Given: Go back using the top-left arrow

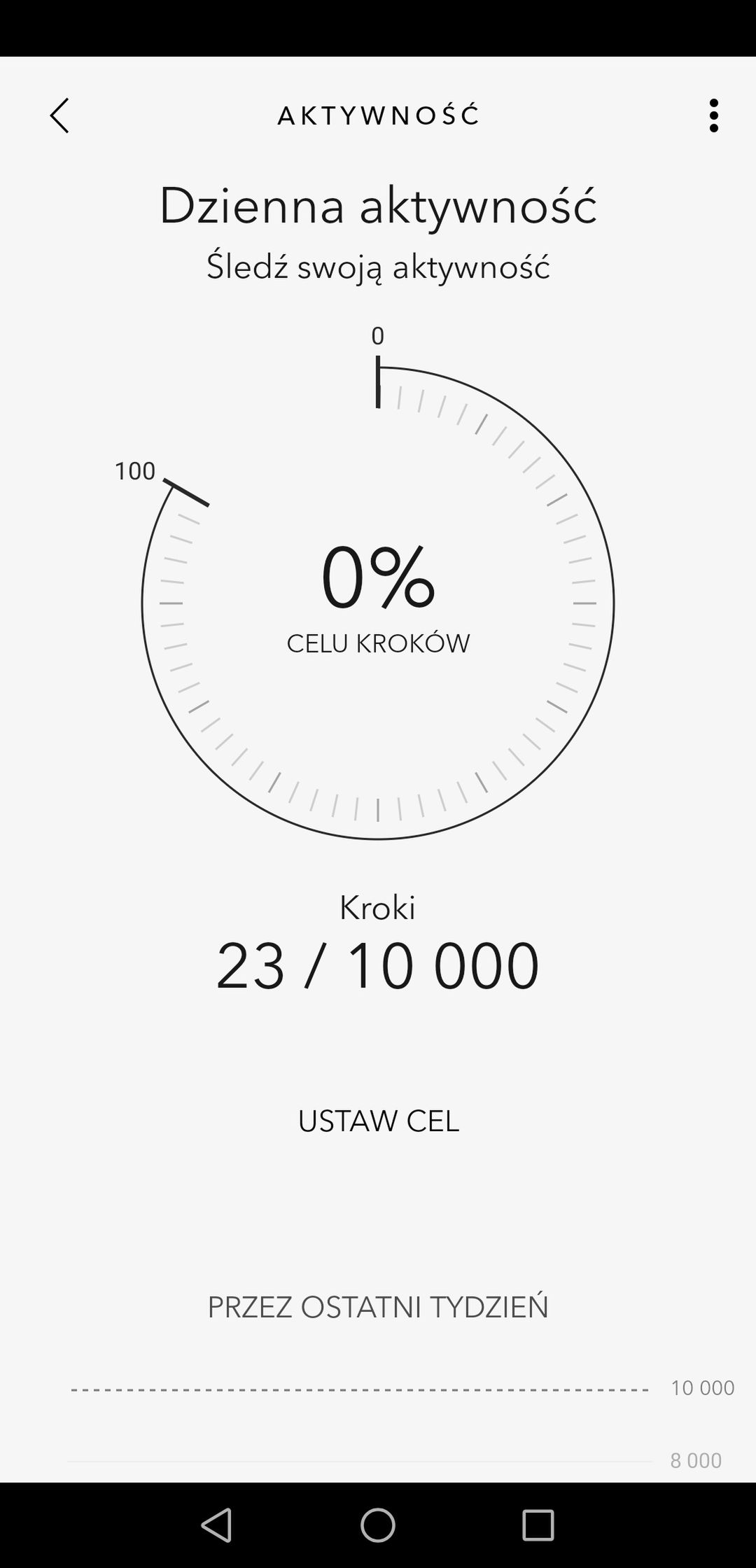Looking at the screenshot, I should pyautogui.click(x=59, y=115).
